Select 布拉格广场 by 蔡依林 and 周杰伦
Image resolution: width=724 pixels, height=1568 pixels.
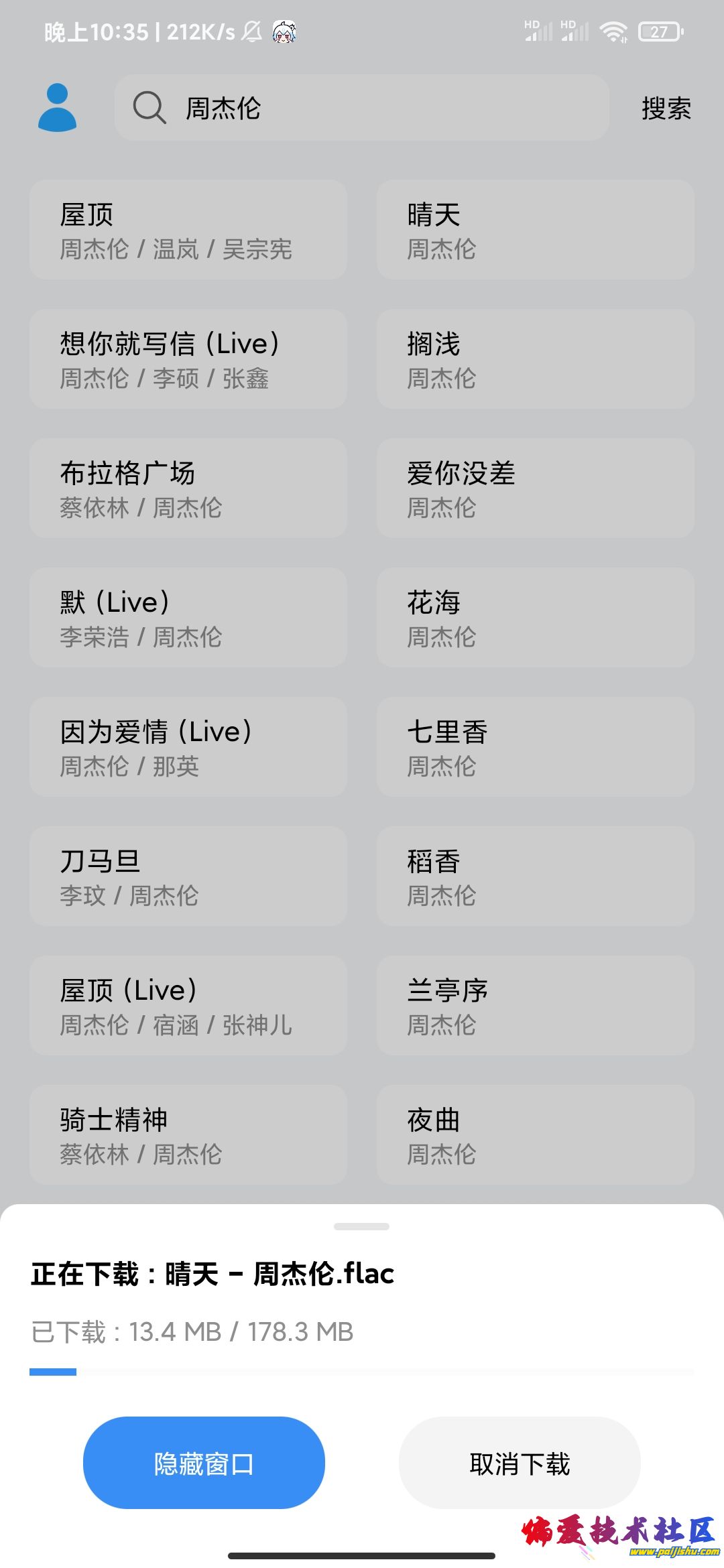188,488
